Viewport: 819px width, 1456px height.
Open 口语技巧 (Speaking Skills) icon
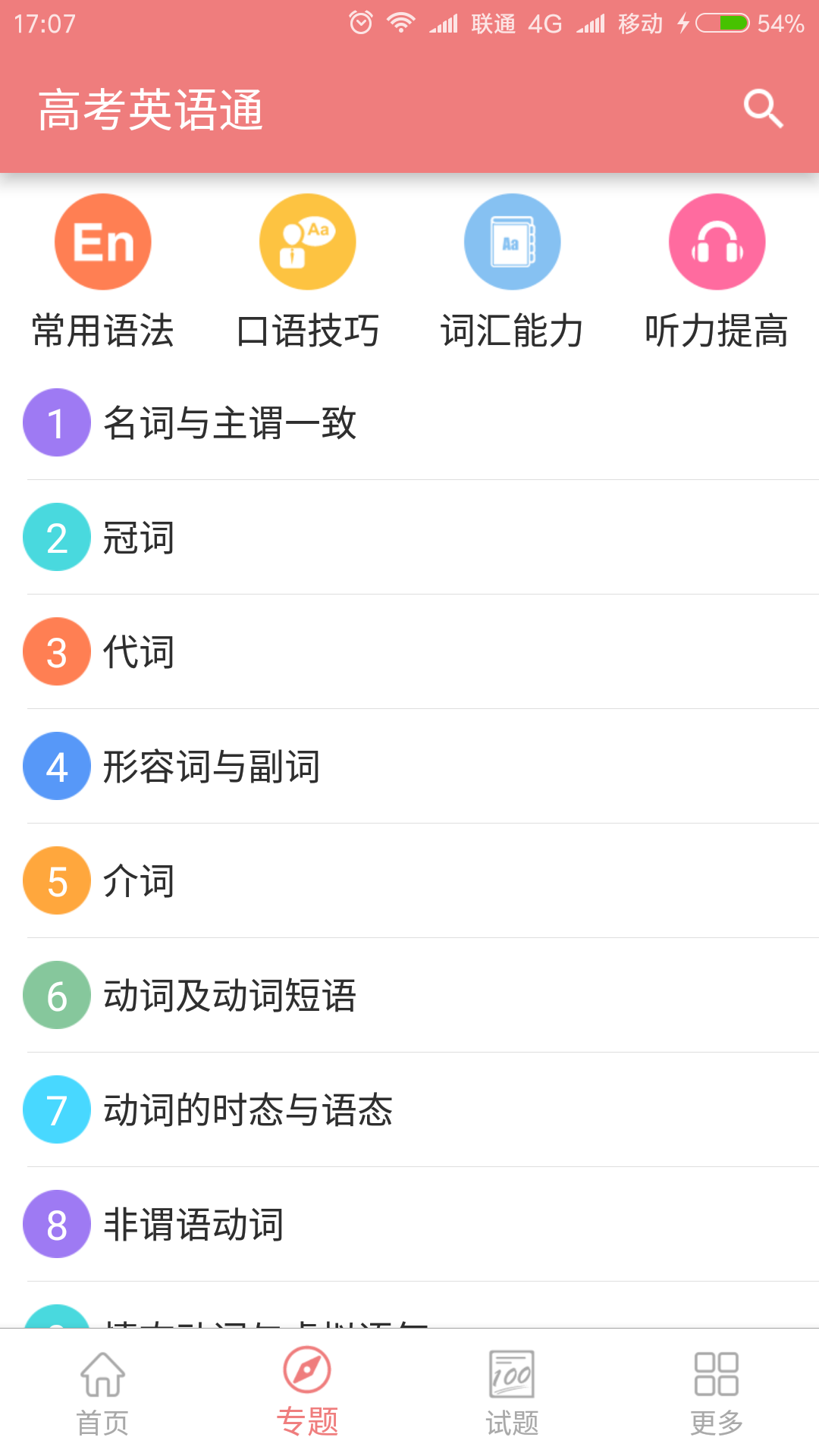tap(307, 240)
